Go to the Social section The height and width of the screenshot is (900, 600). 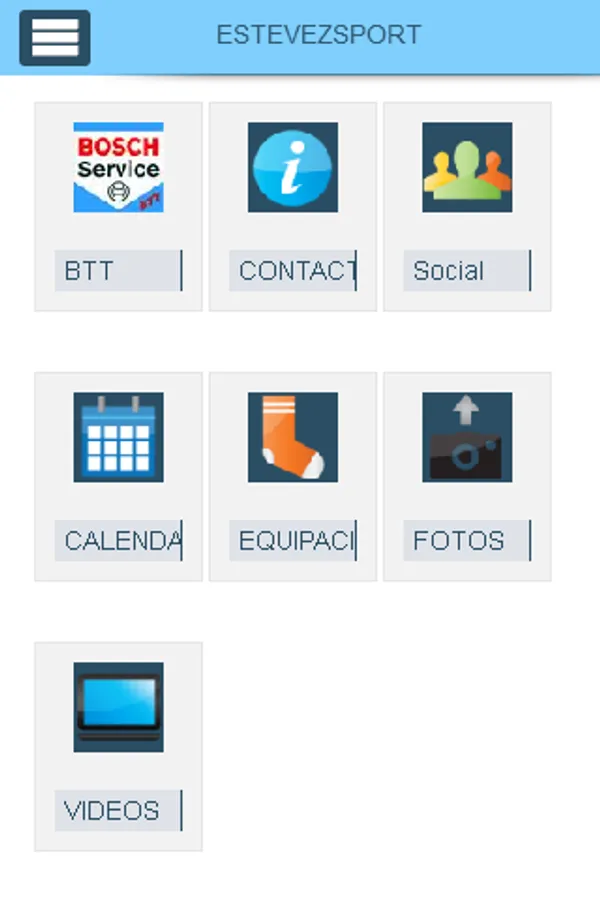[x=467, y=206]
